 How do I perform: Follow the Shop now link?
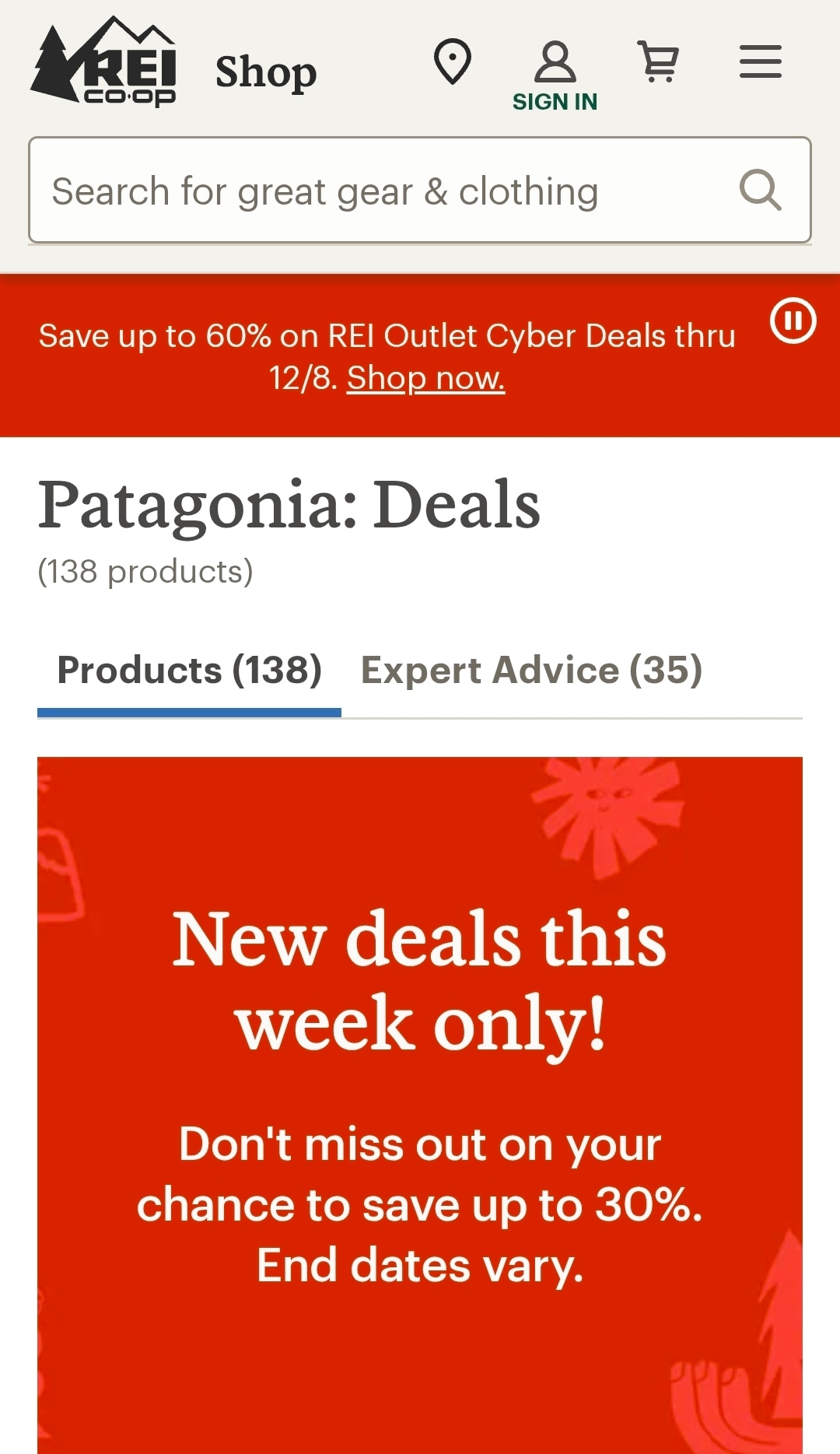pyautogui.click(x=425, y=378)
